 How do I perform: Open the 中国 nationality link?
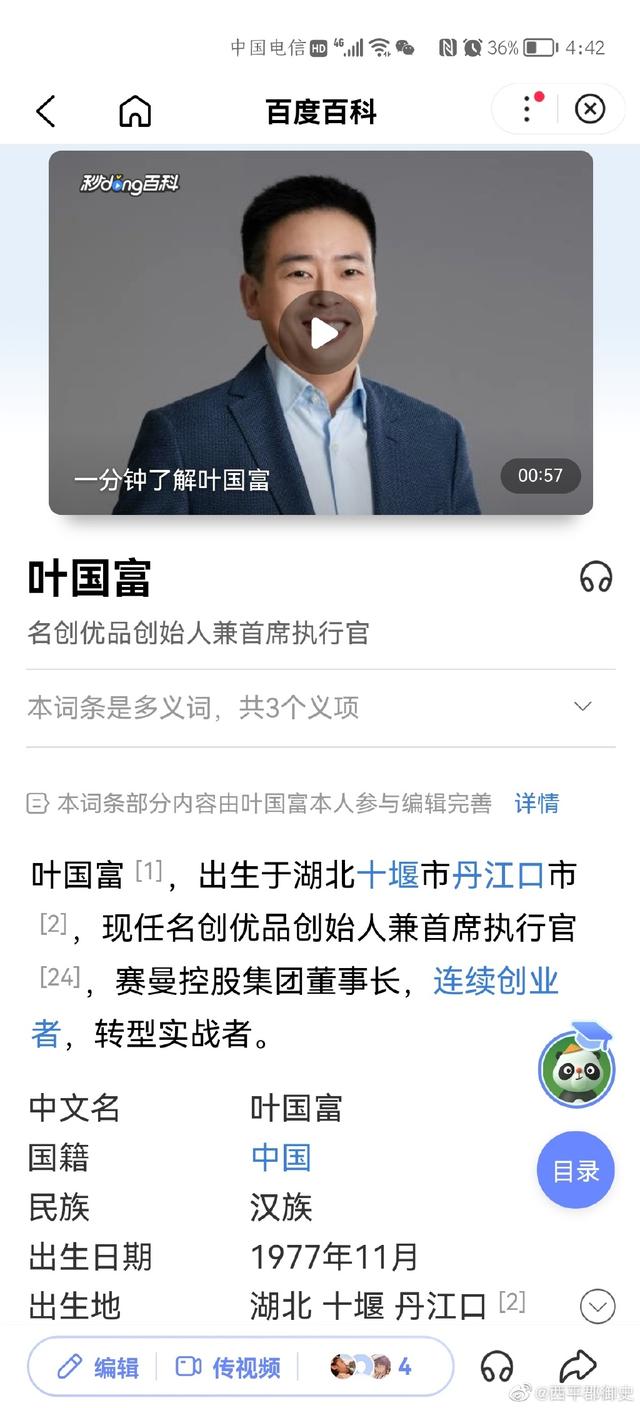(x=281, y=1158)
